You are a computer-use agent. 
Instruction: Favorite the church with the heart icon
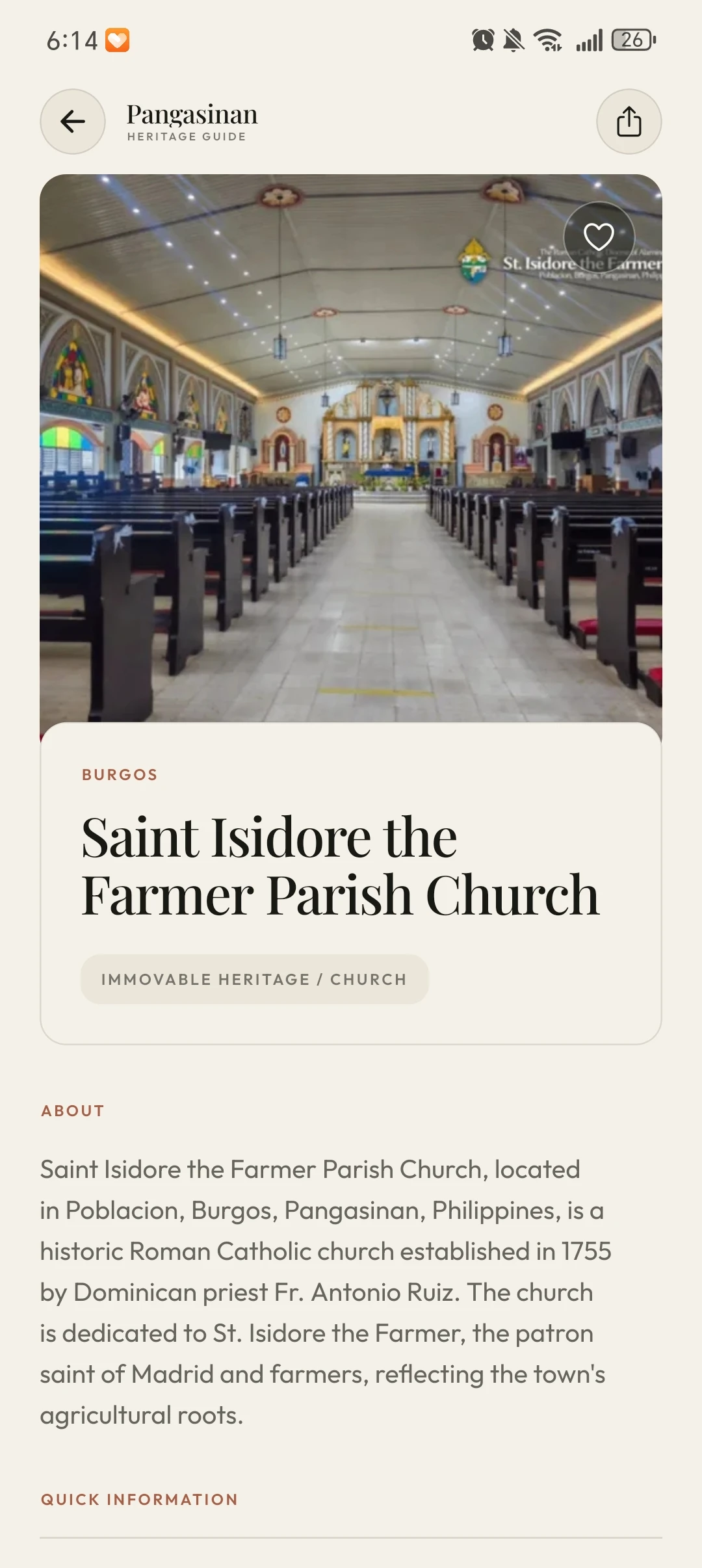599,237
